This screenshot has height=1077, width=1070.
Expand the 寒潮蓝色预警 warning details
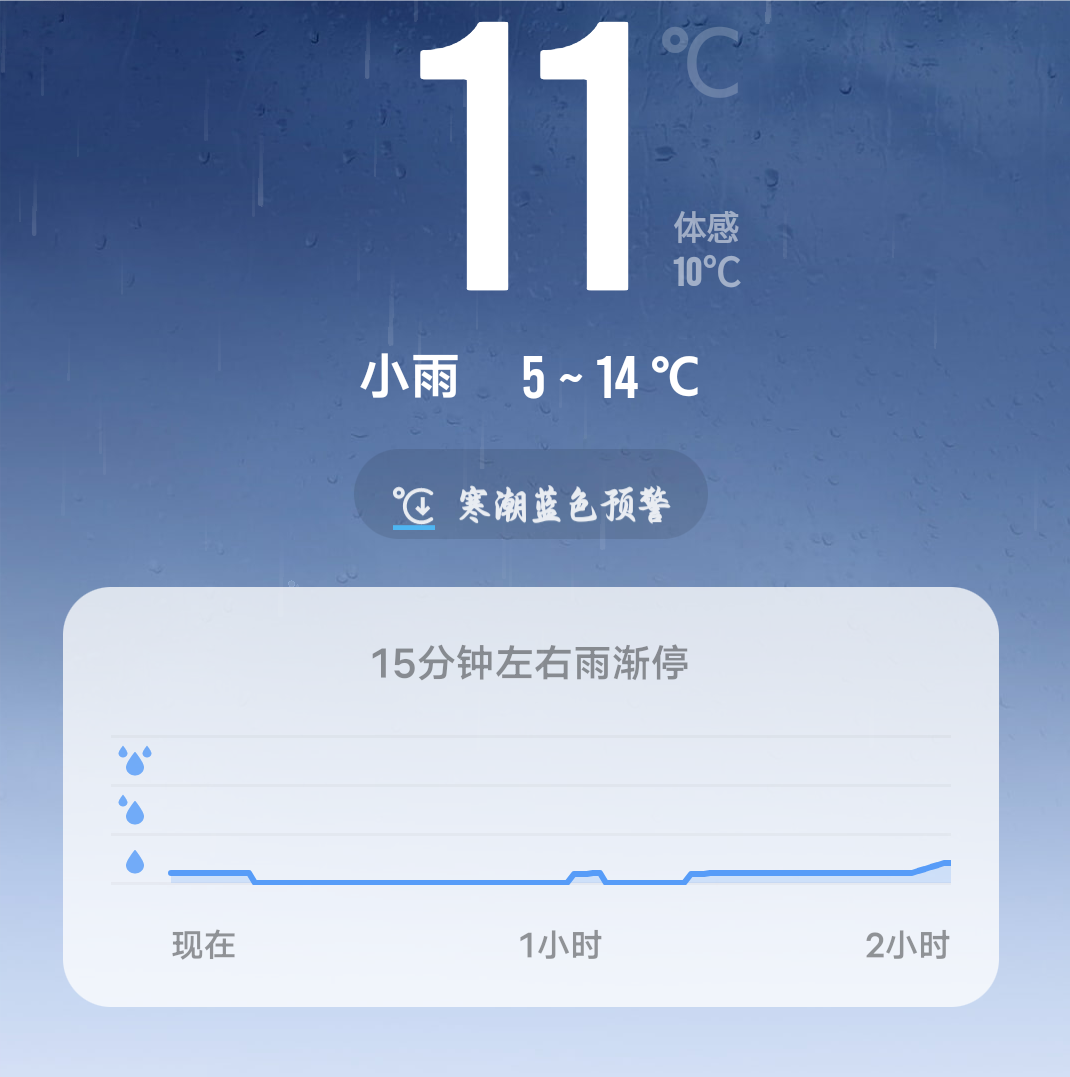coord(532,495)
